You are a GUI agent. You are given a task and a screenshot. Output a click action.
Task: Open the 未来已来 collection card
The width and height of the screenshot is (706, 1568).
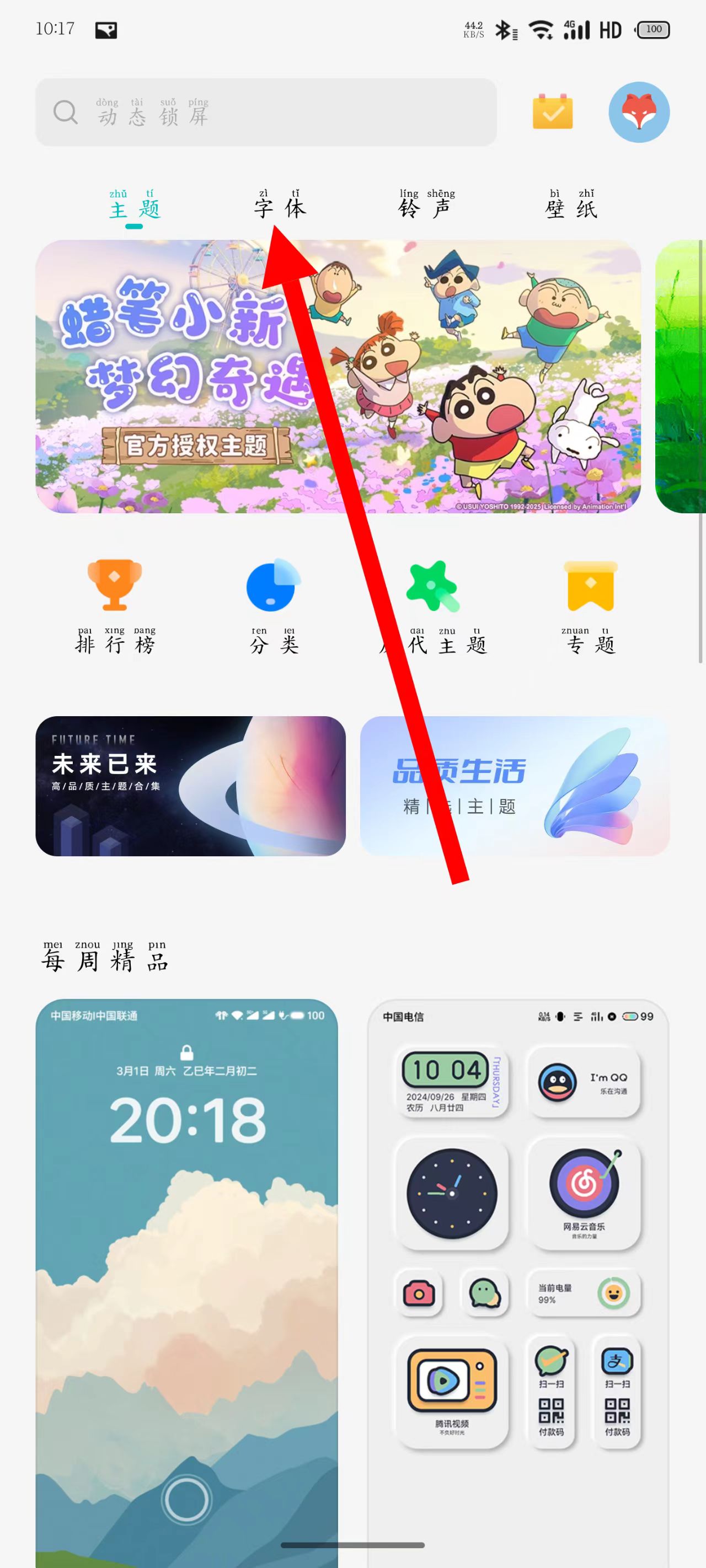point(190,786)
